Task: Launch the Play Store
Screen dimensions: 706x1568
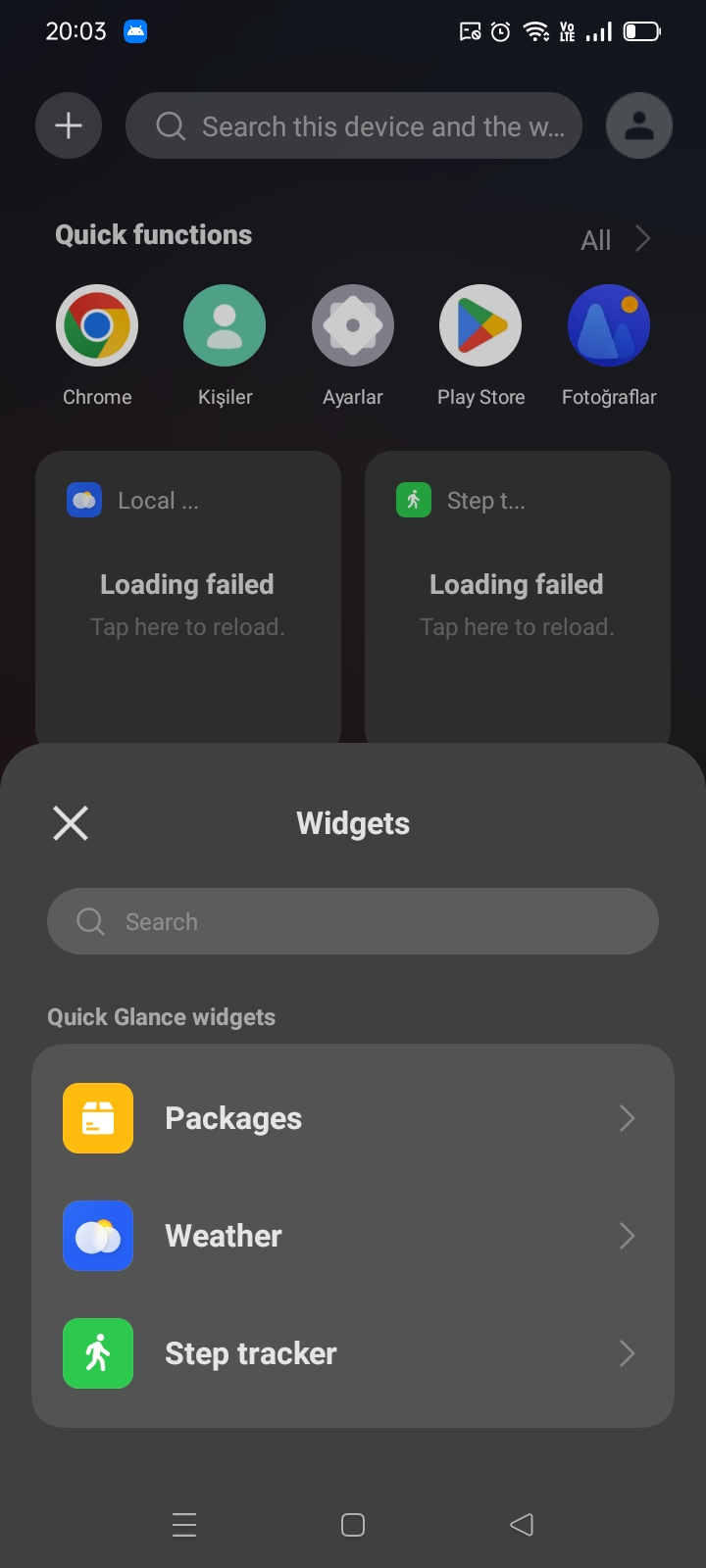Action: click(x=480, y=325)
